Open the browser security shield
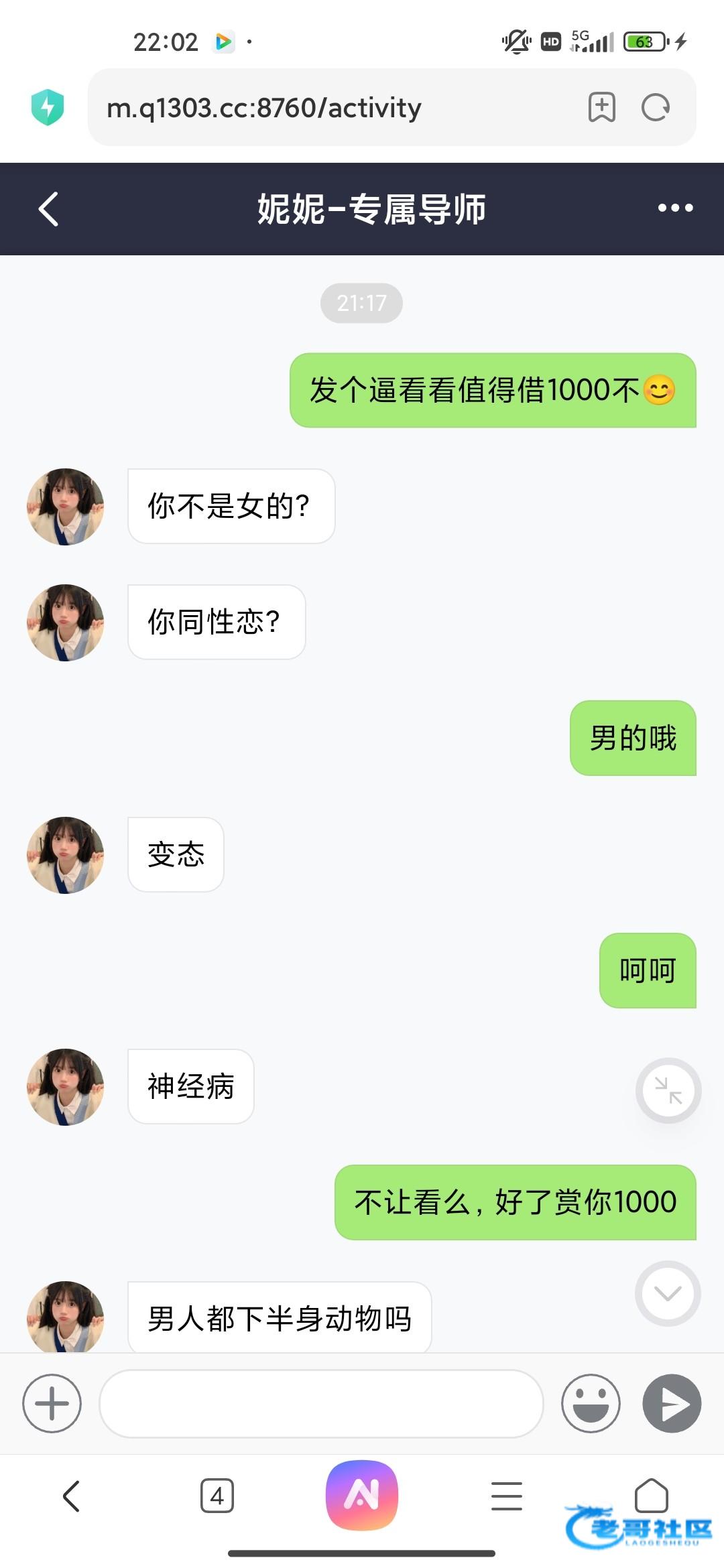The image size is (724, 1568). pyautogui.click(x=47, y=107)
